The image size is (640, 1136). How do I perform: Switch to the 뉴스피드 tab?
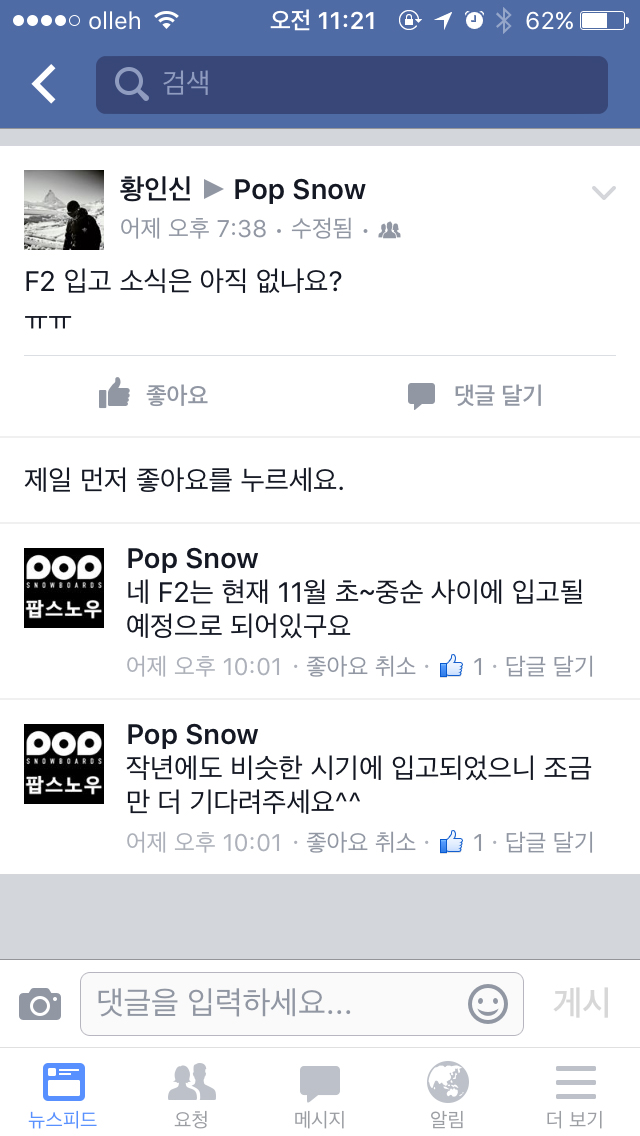[x=63, y=1094]
